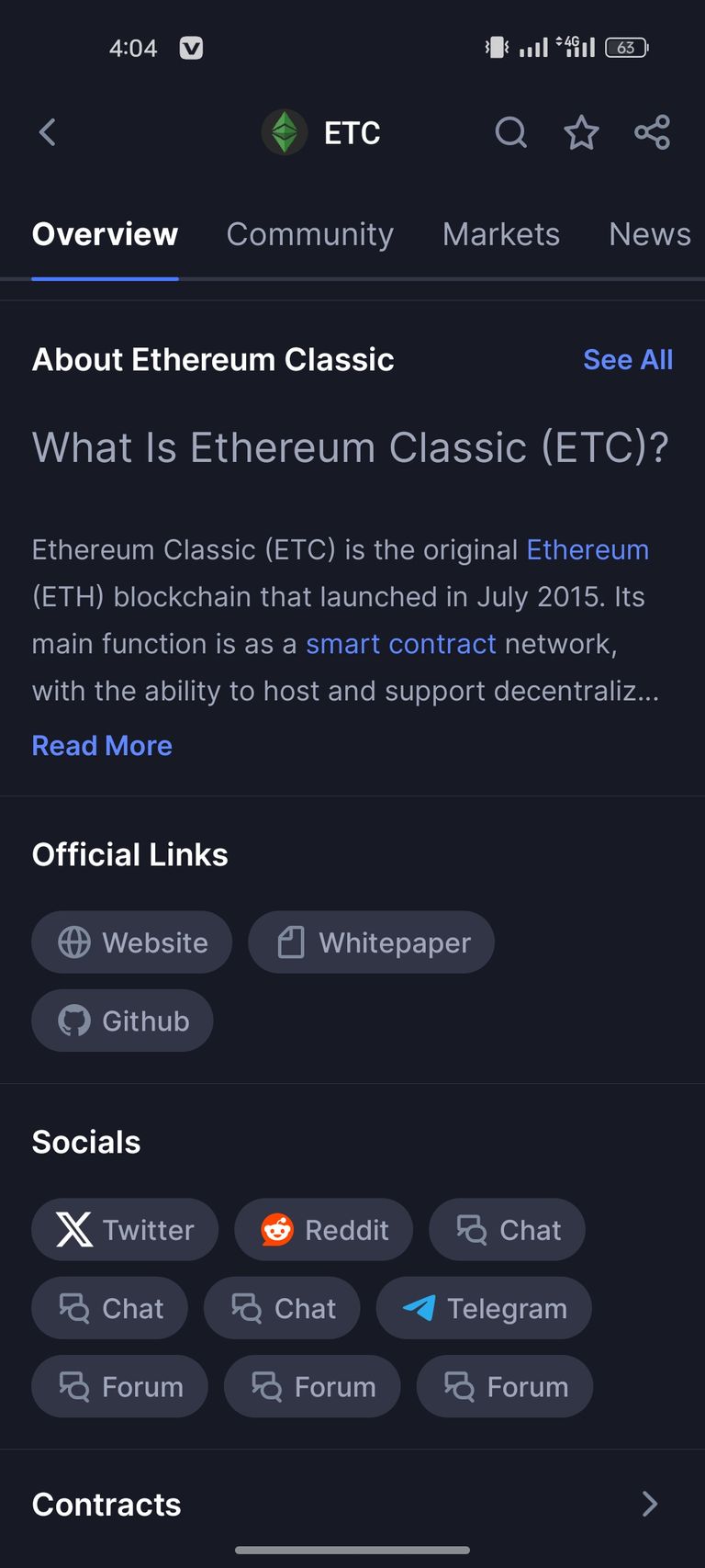Viewport: 705px width, 1568px height.
Task: Open the search magnifier icon
Action: 511,132
